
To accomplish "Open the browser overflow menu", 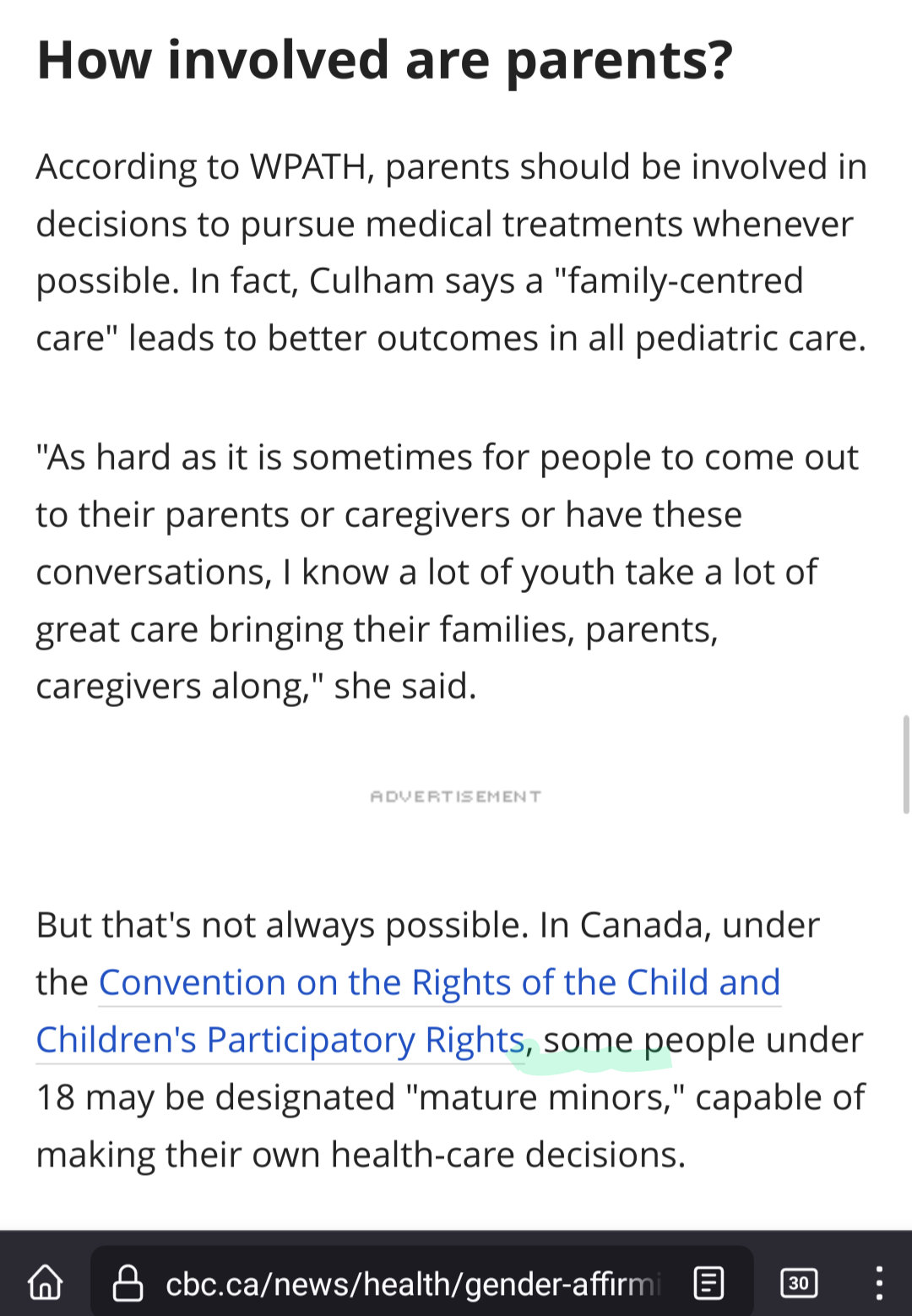I will click(879, 1283).
